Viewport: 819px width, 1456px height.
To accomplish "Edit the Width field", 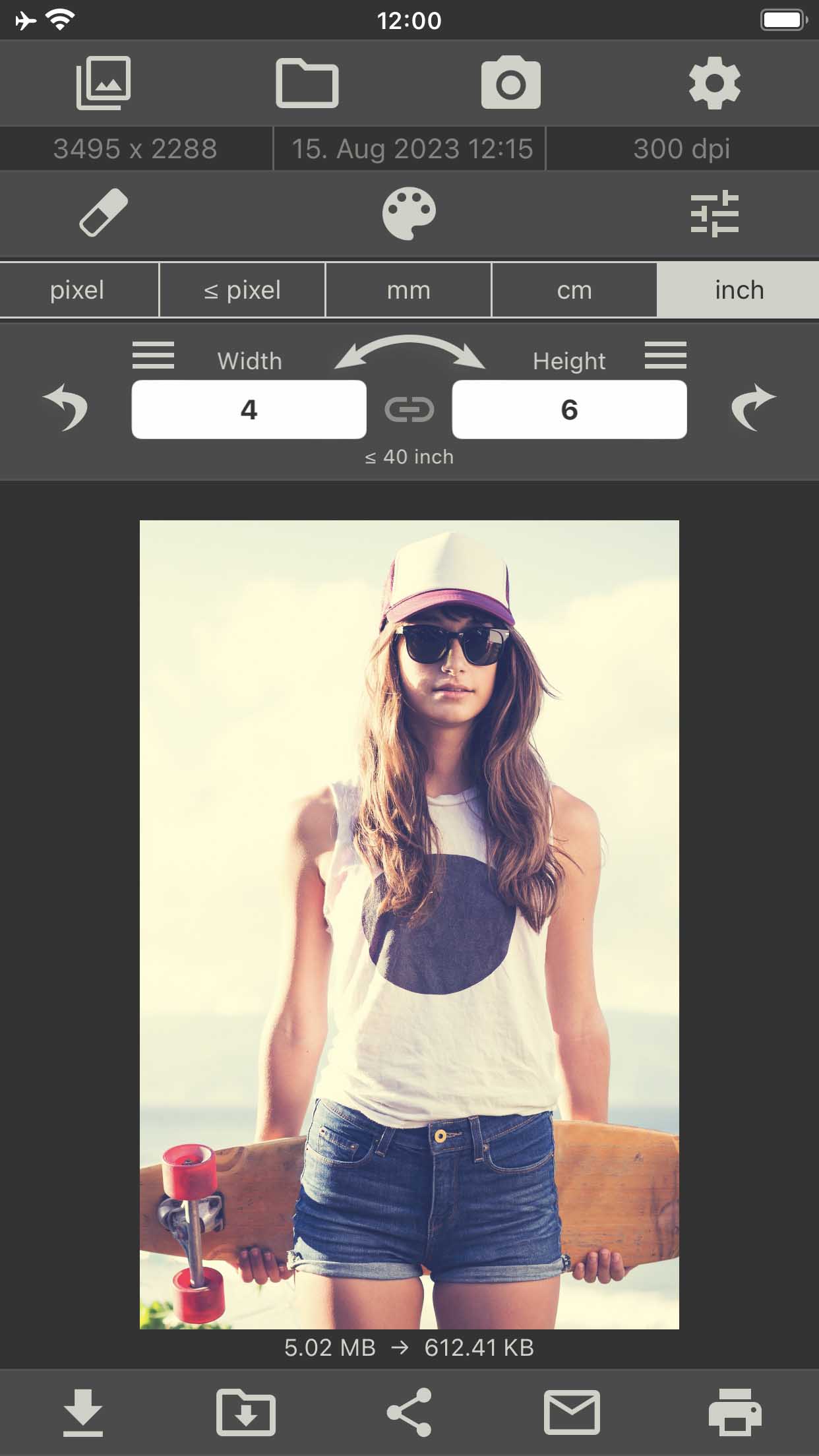I will pyautogui.click(x=249, y=409).
